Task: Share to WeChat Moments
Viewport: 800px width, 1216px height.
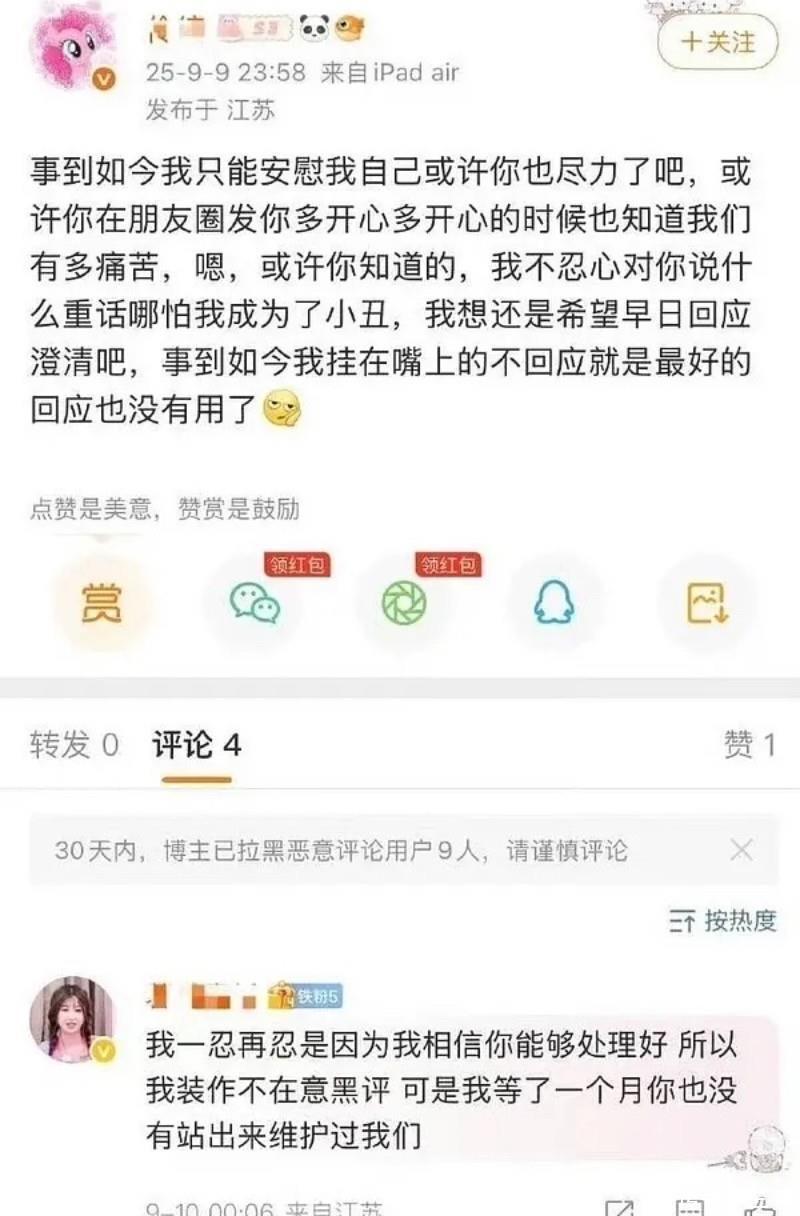Action: tap(404, 603)
